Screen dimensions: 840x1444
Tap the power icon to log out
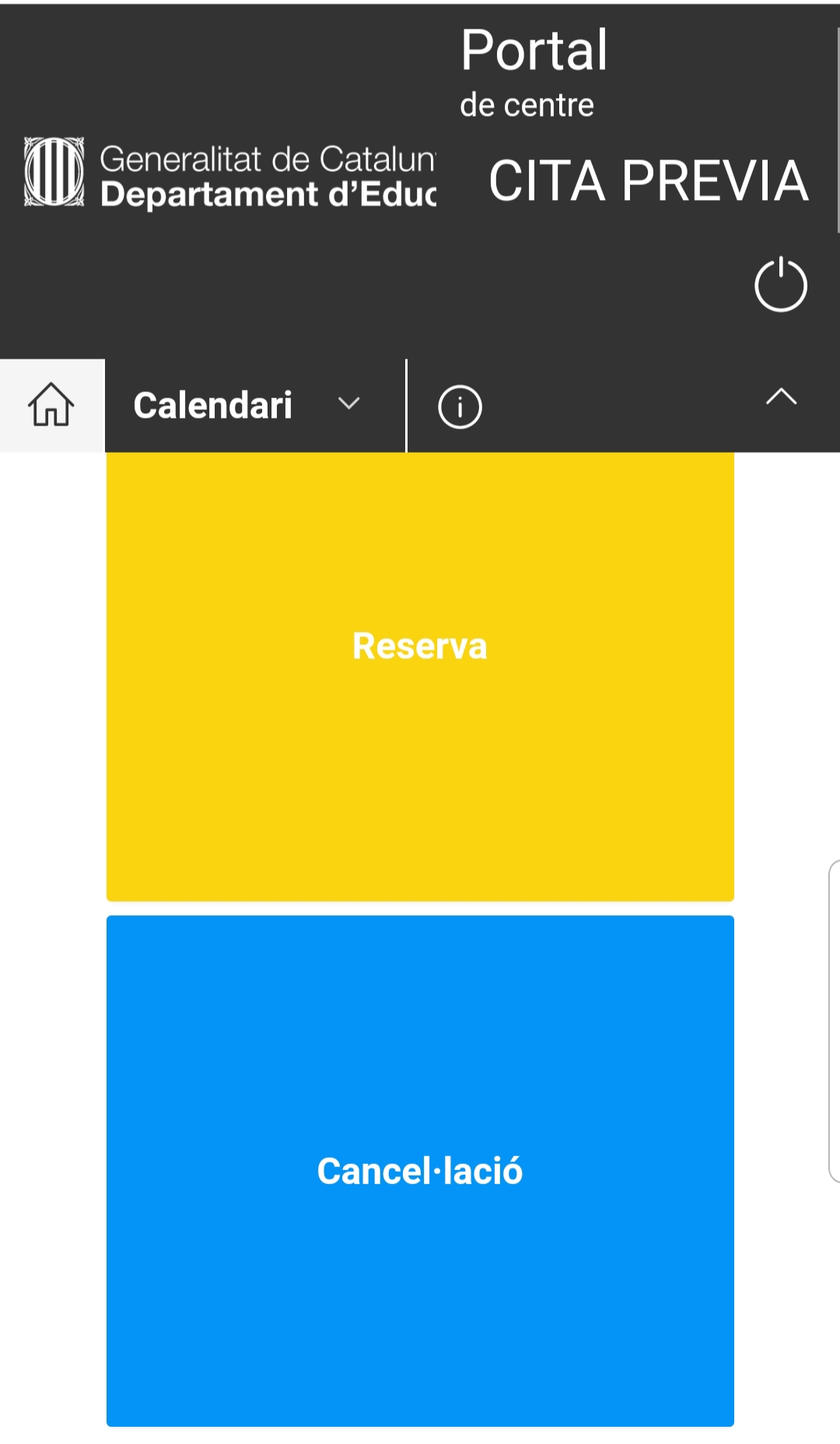point(781,285)
